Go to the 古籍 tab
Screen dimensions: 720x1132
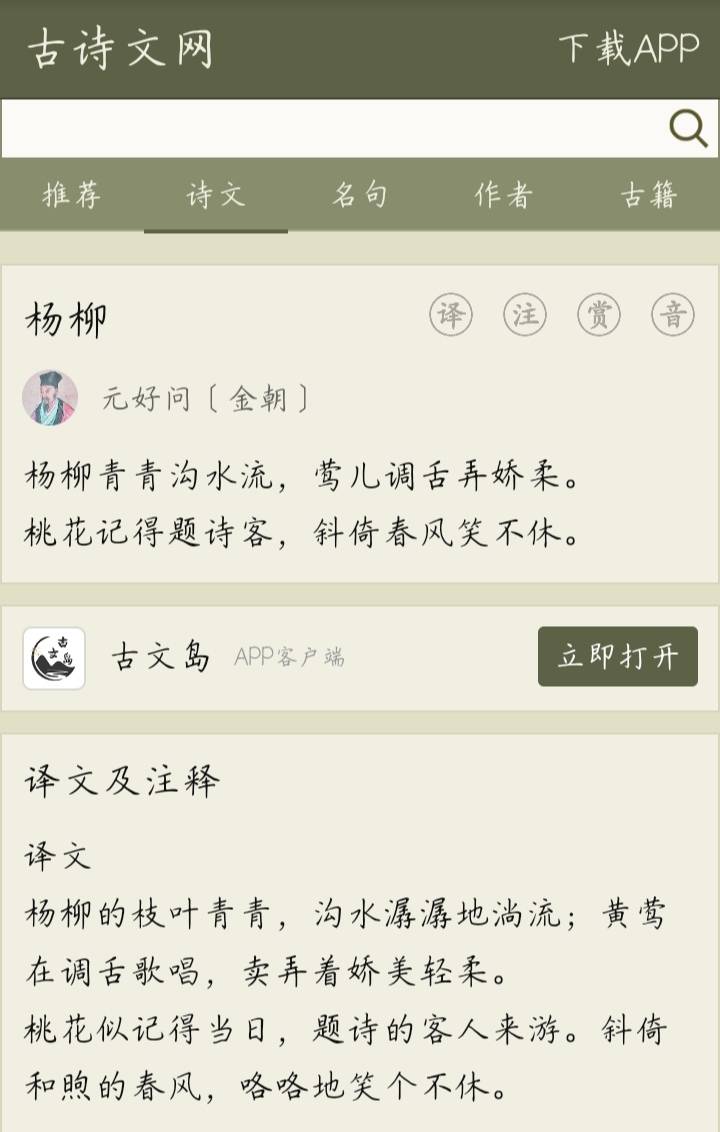(x=648, y=195)
